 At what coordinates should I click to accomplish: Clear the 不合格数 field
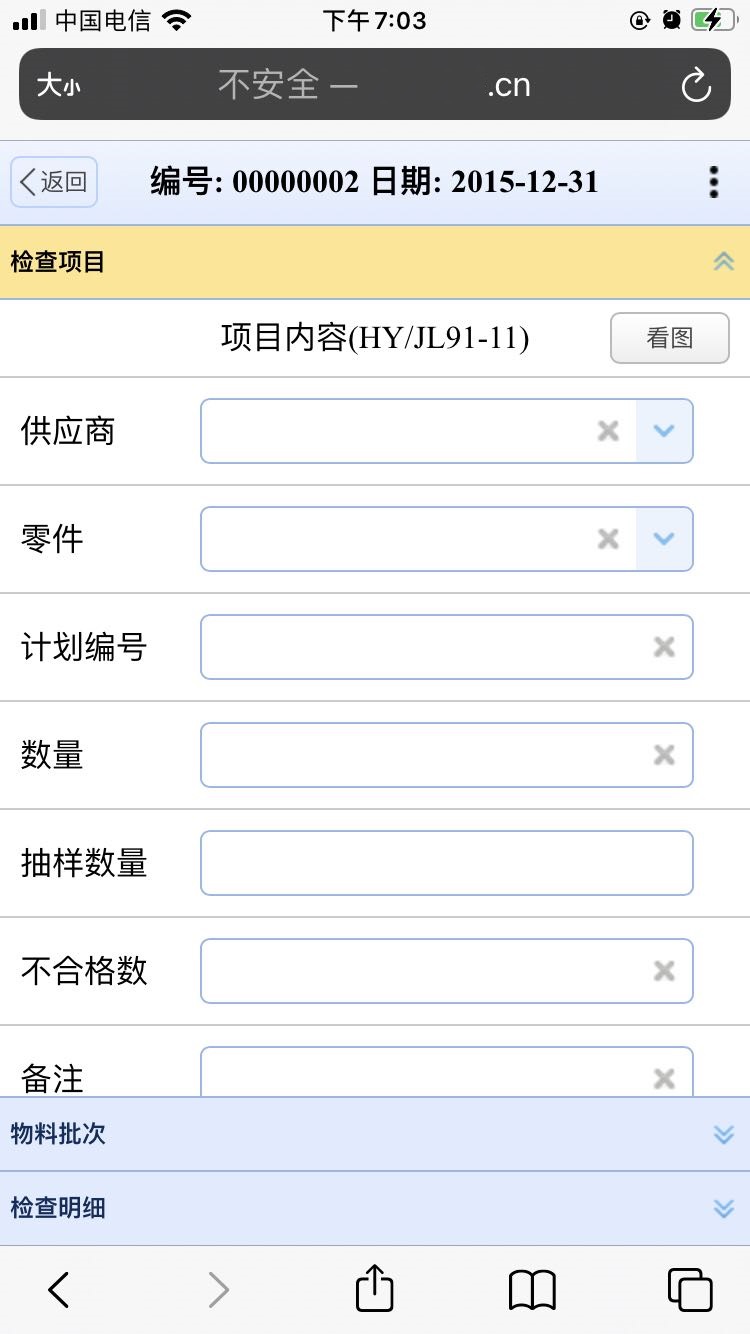click(664, 971)
